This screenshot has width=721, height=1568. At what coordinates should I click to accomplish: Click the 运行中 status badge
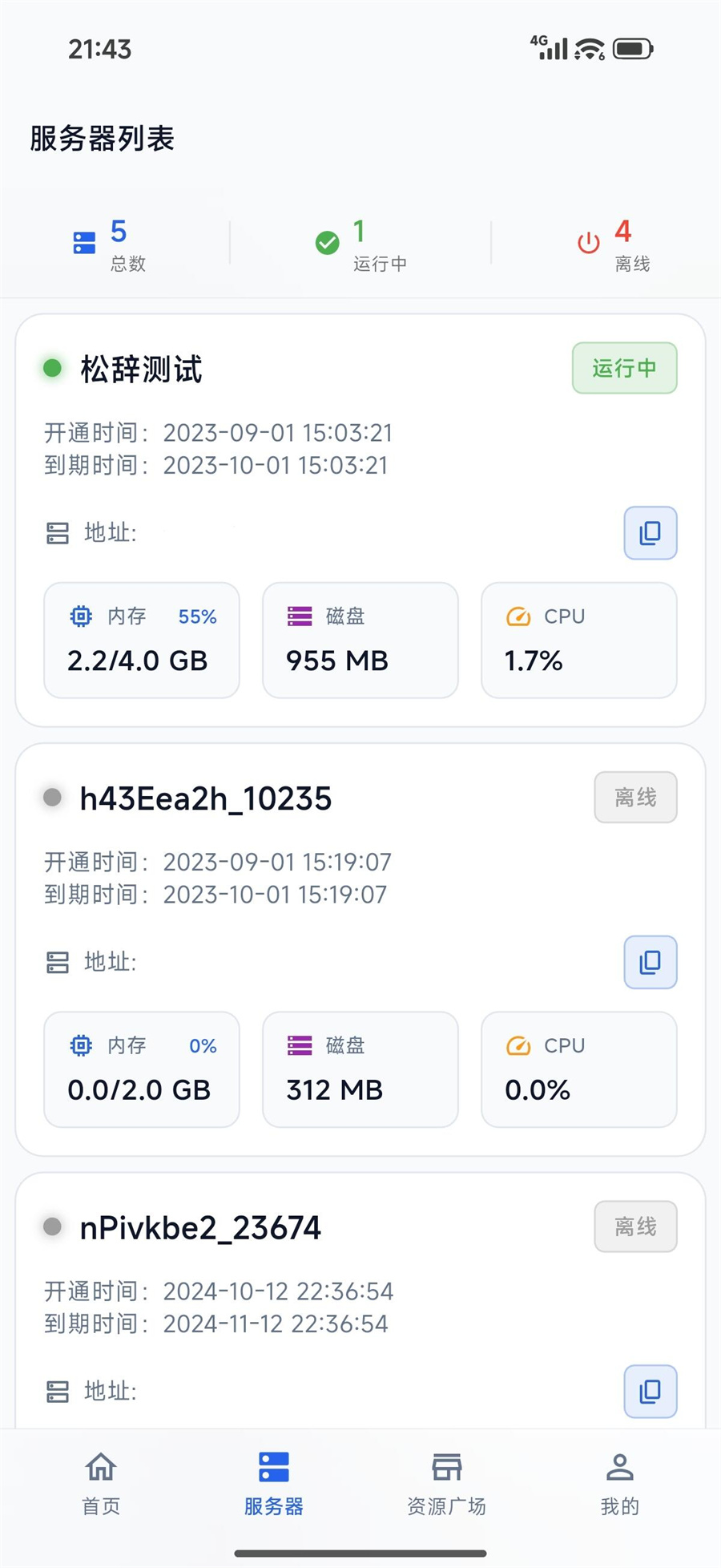624,368
